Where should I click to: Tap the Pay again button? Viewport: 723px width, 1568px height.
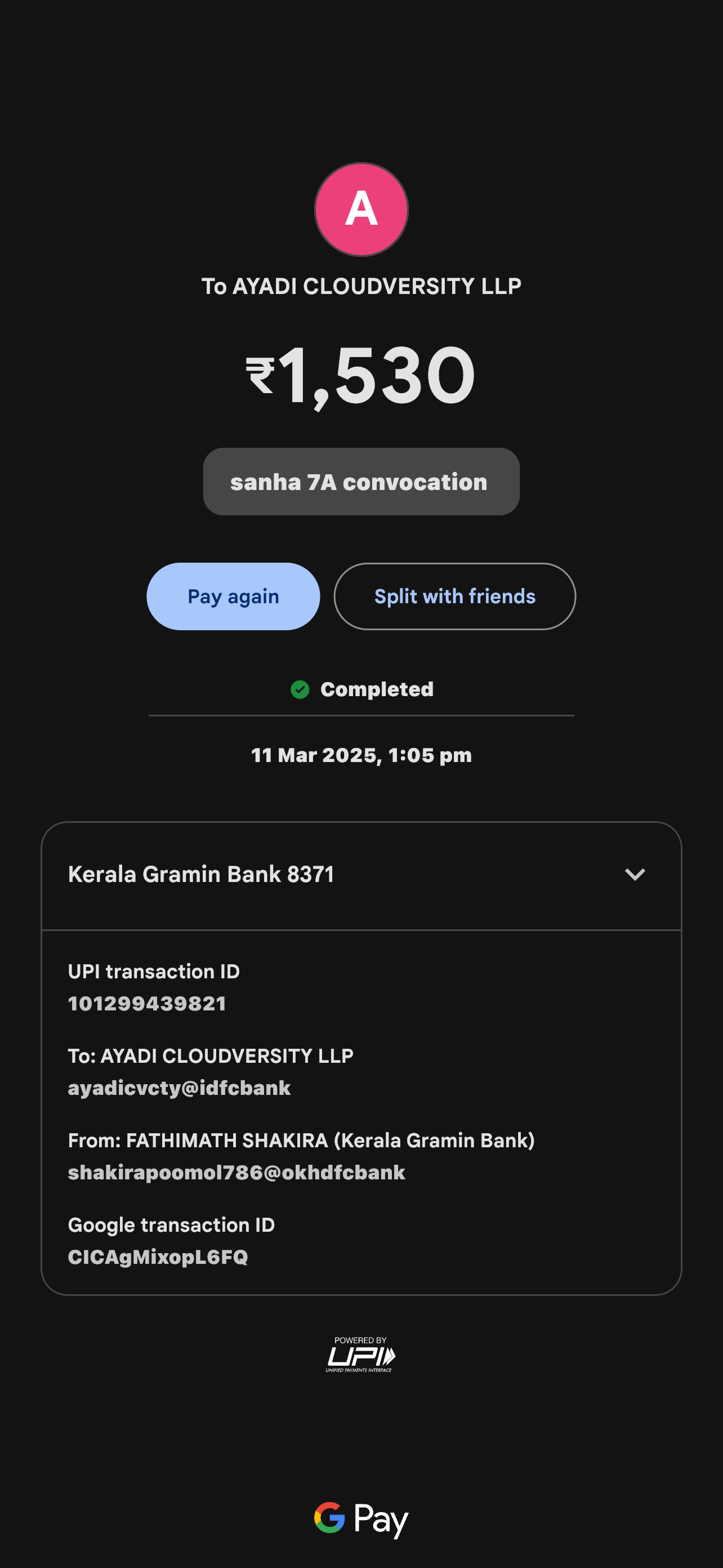(233, 596)
